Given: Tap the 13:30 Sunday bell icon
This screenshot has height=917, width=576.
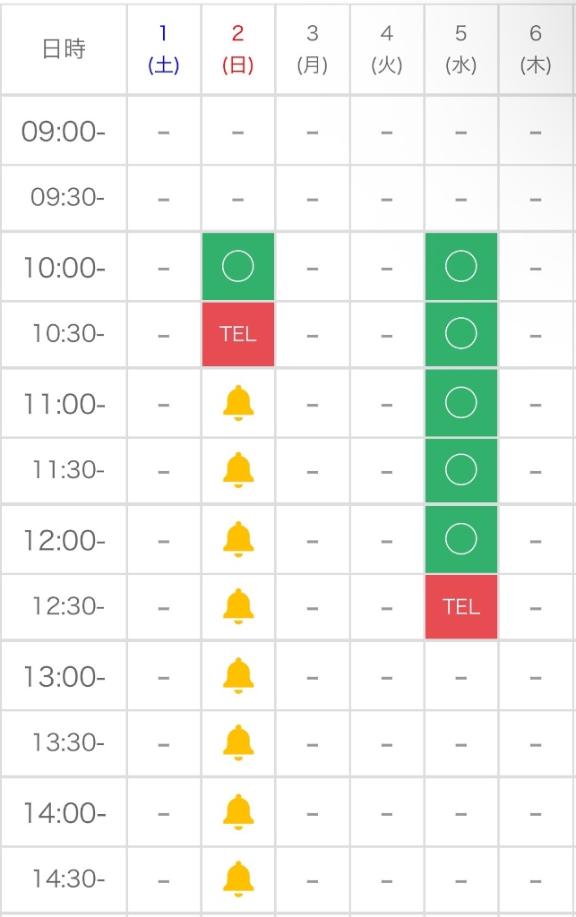Looking at the screenshot, I should 238,742.
